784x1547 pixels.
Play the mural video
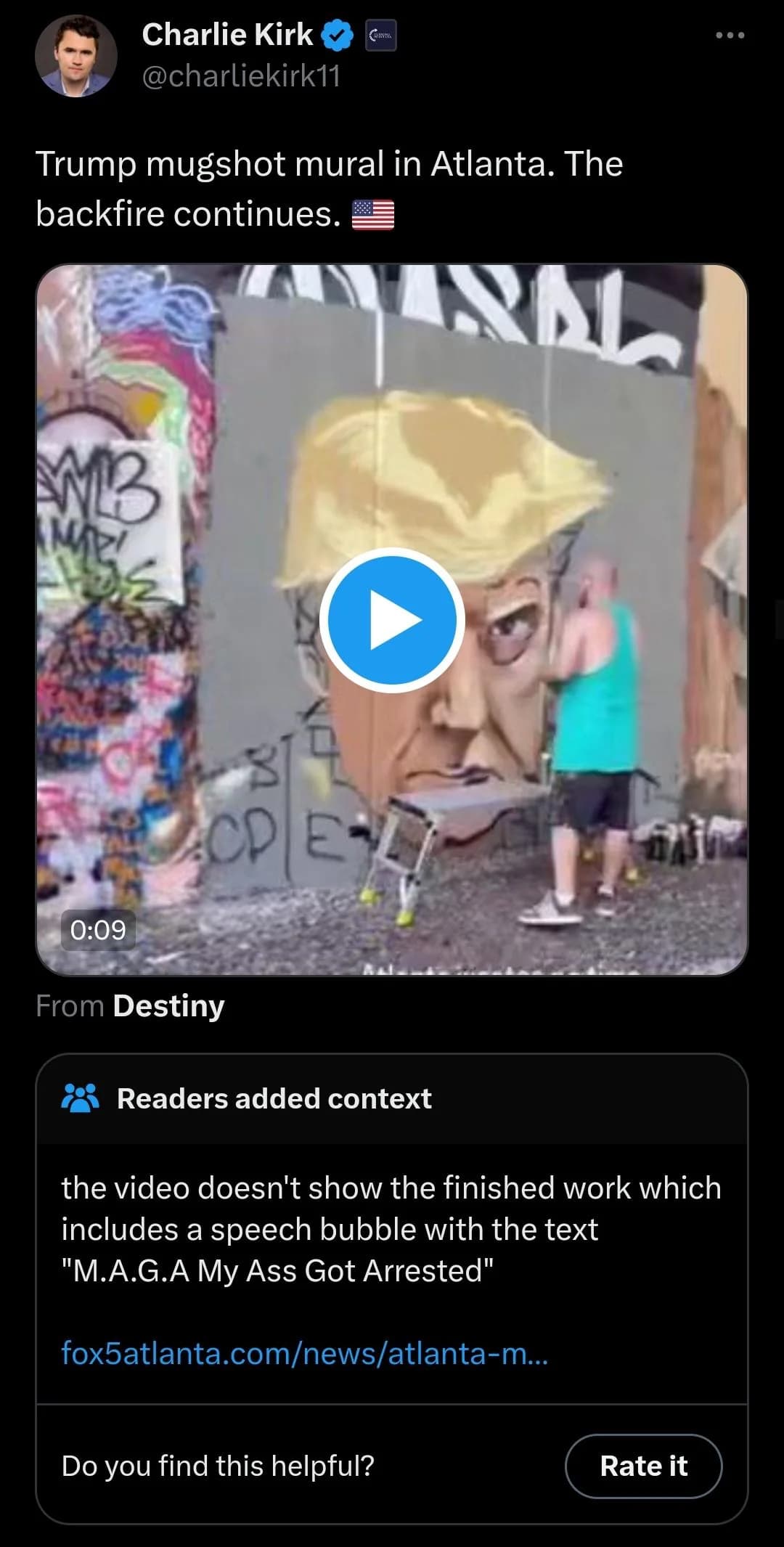tap(392, 620)
